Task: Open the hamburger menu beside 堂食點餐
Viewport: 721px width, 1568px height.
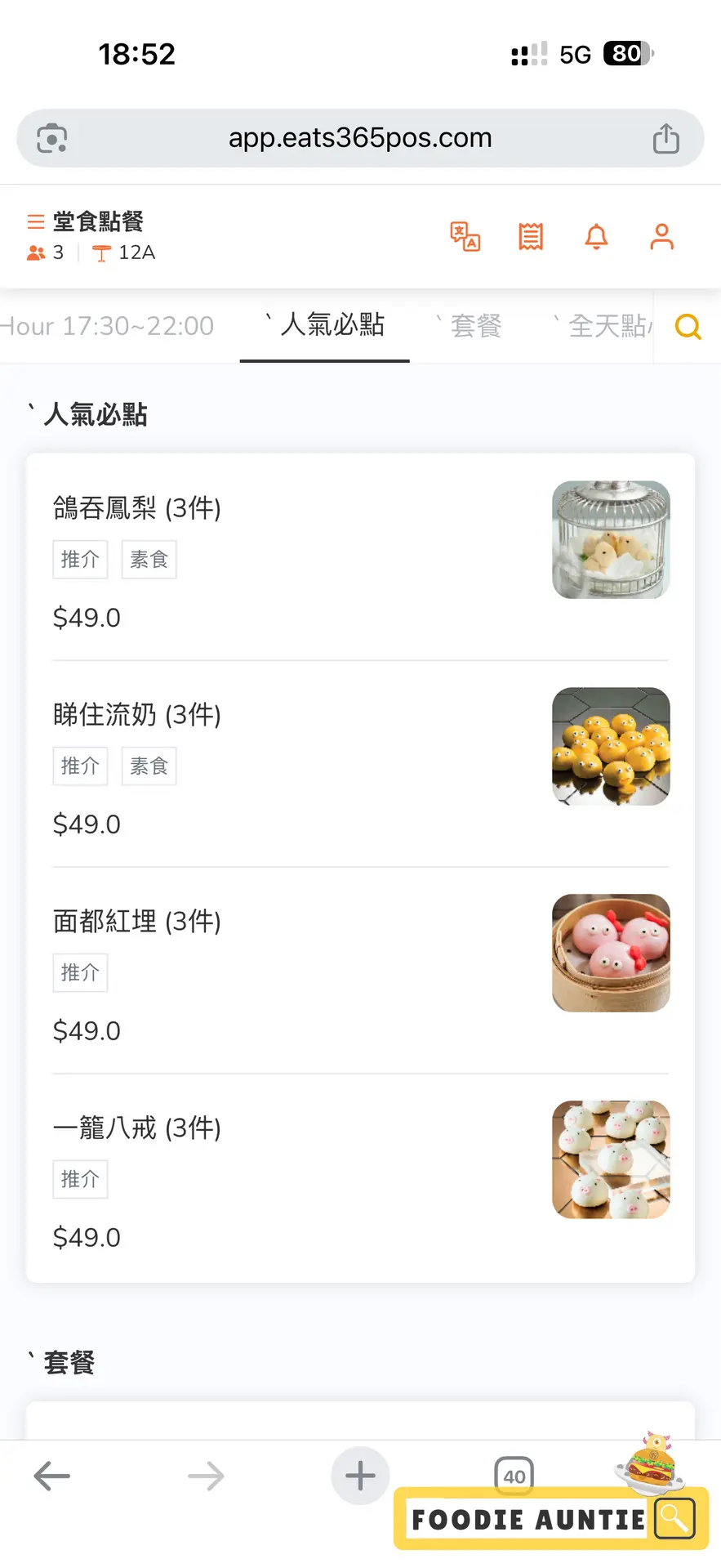Action: [35, 221]
